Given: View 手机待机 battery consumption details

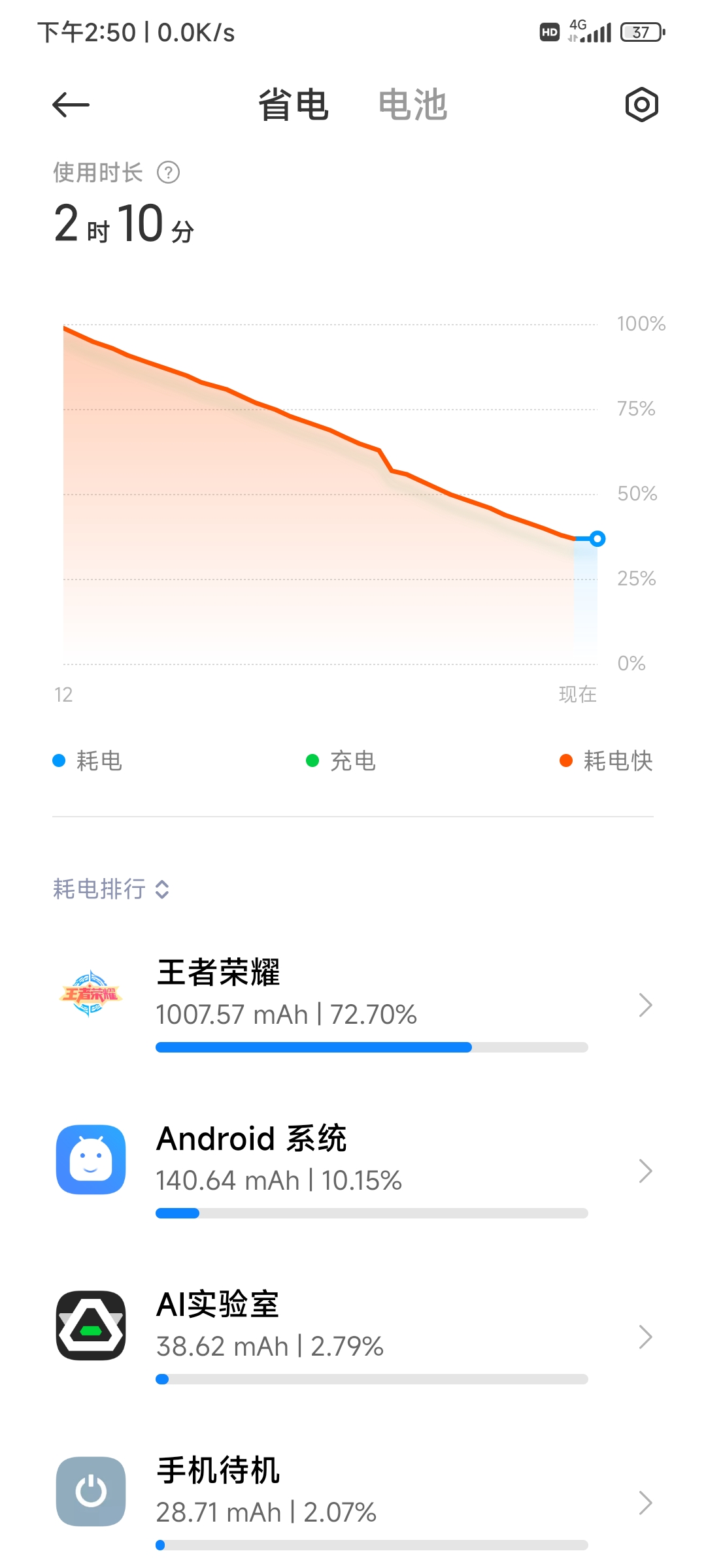Looking at the screenshot, I should 353,1503.
